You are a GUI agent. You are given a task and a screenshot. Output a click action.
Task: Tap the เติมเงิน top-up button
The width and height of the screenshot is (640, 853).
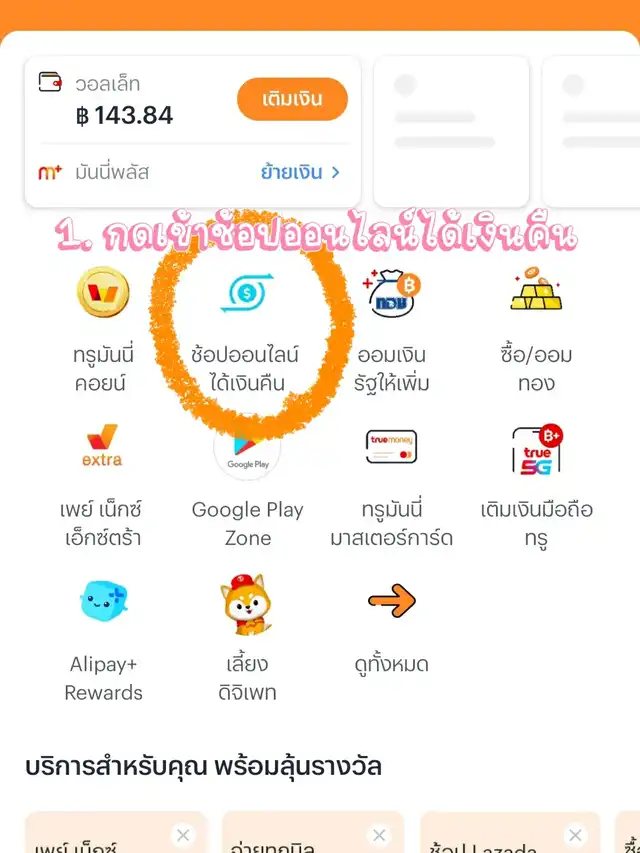(x=292, y=99)
